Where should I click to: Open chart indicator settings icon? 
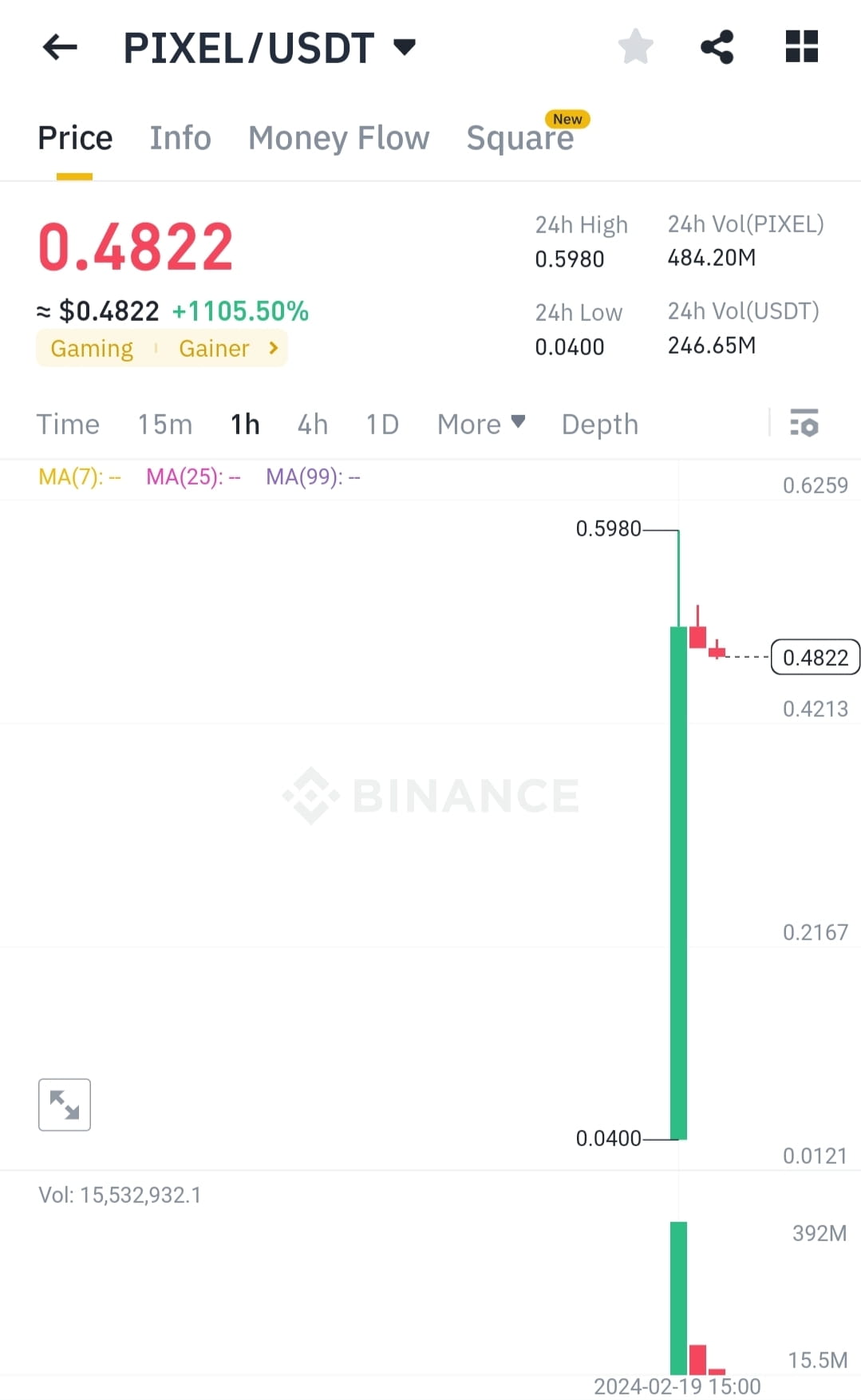tap(804, 424)
